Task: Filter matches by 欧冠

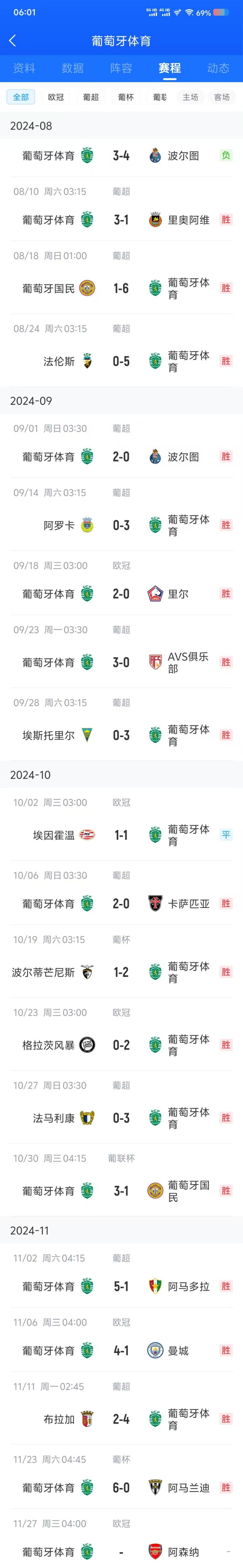Action: [56, 98]
